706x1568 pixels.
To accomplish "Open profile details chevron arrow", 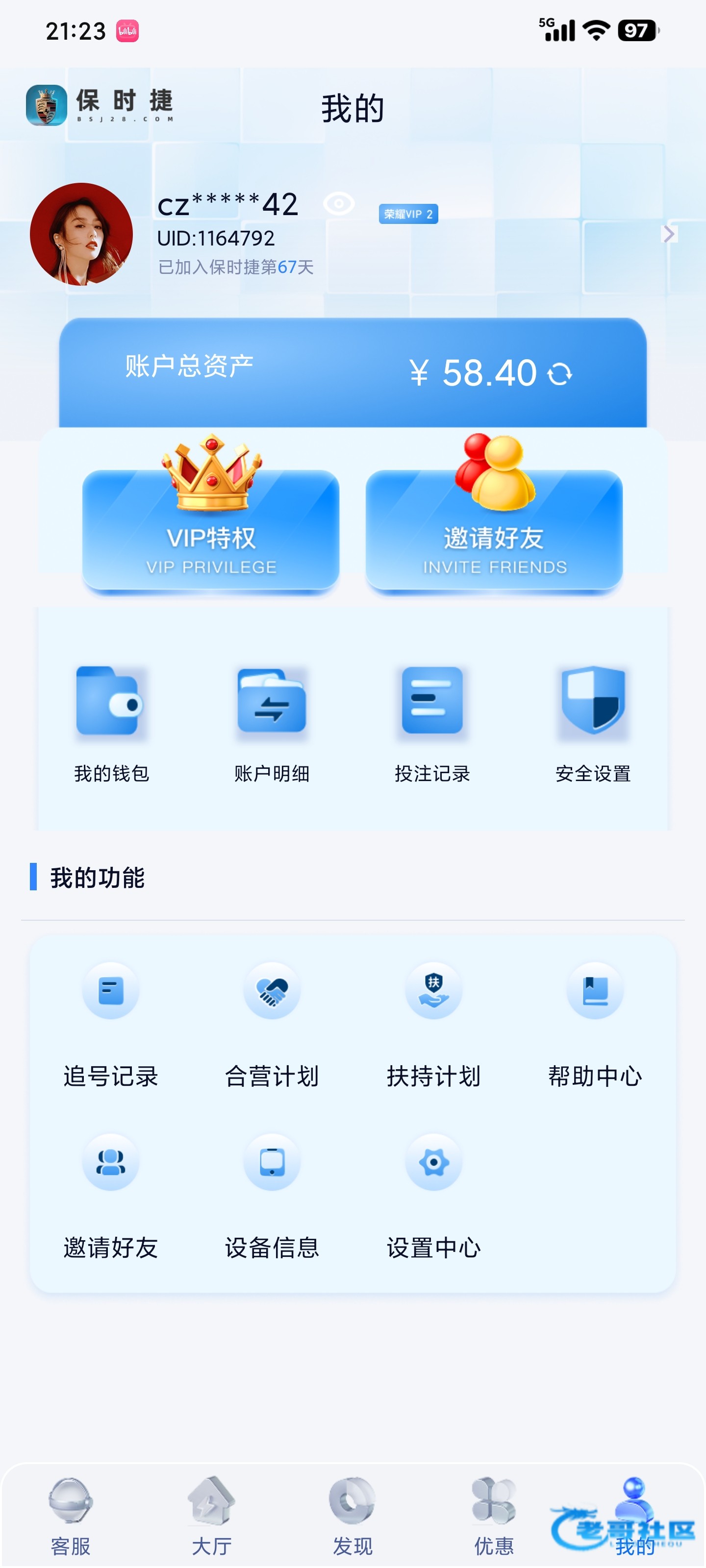I will click(x=669, y=234).
